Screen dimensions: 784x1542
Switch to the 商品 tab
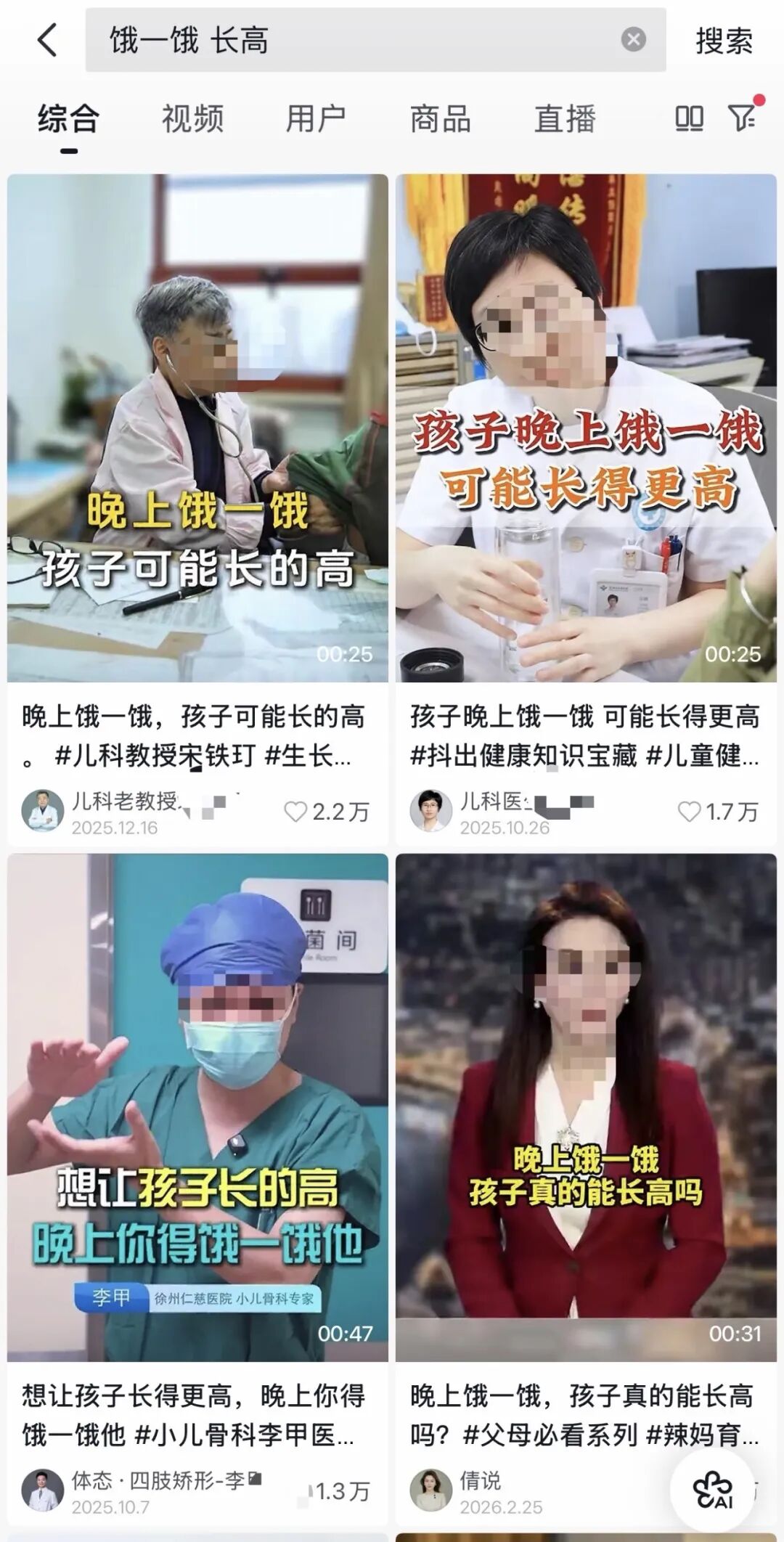pyautogui.click(x=441, y=119)
